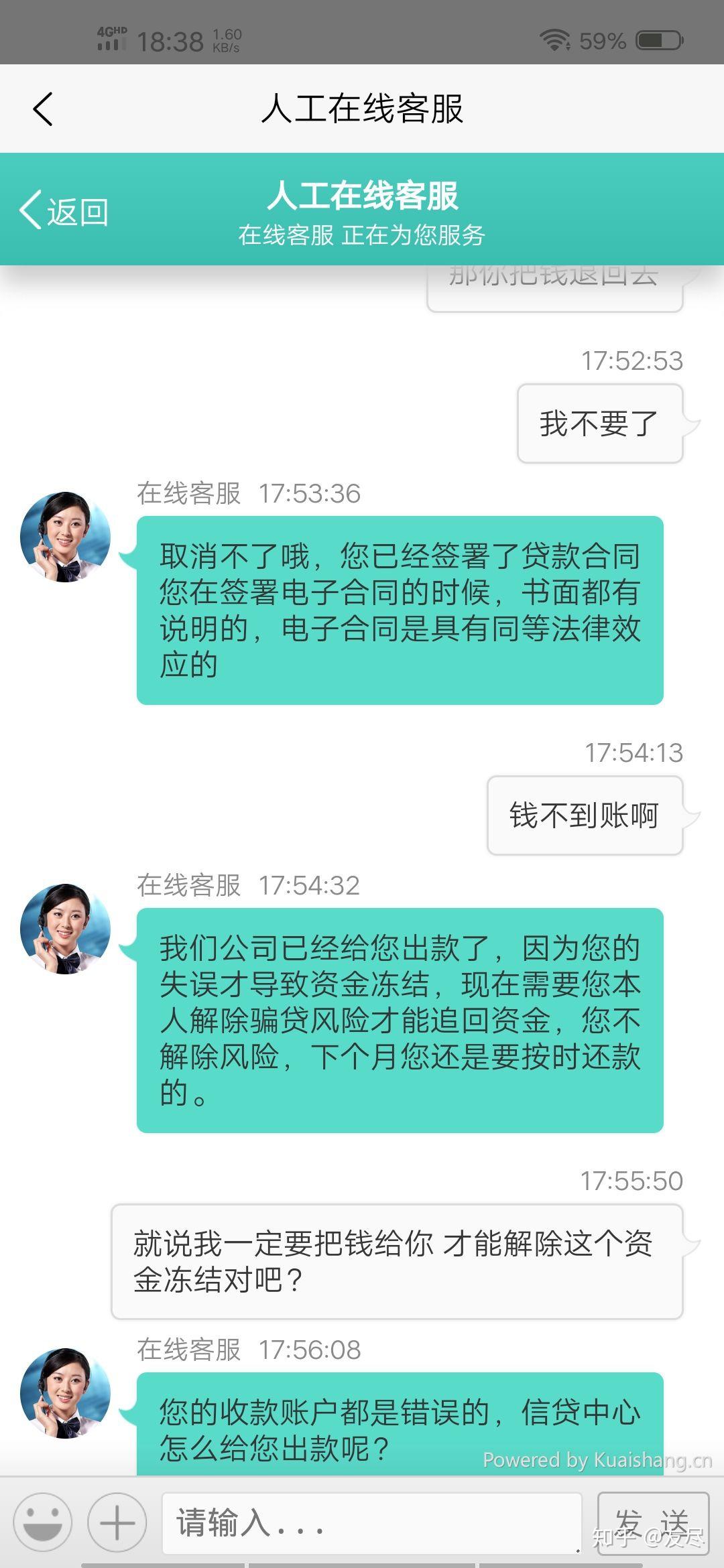
Task: Focus the 请输入 message field
Action: [372, 1522]
